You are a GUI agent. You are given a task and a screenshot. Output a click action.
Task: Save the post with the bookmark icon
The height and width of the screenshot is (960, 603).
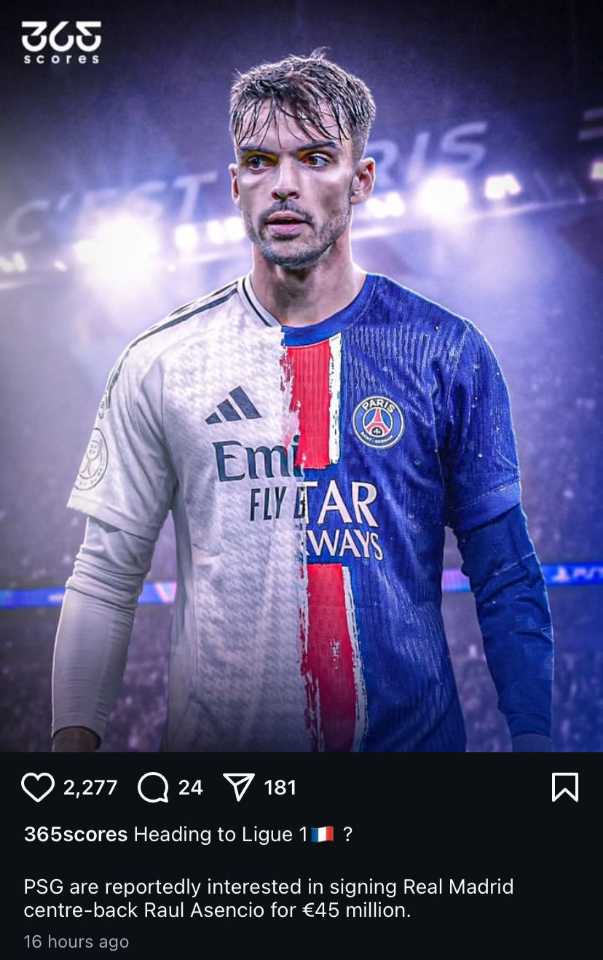coord(565,787)
